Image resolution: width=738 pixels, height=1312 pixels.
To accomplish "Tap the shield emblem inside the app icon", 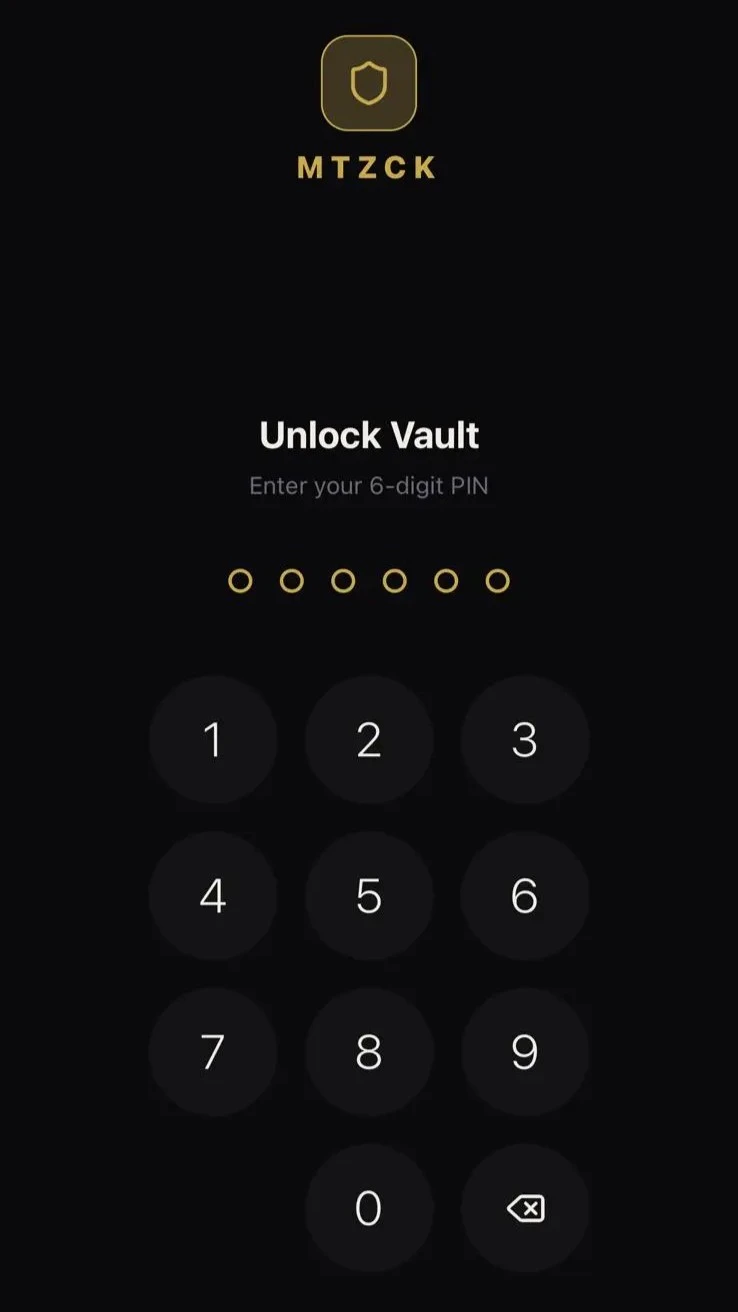I will pyautogui.click(x=368, y=83).
